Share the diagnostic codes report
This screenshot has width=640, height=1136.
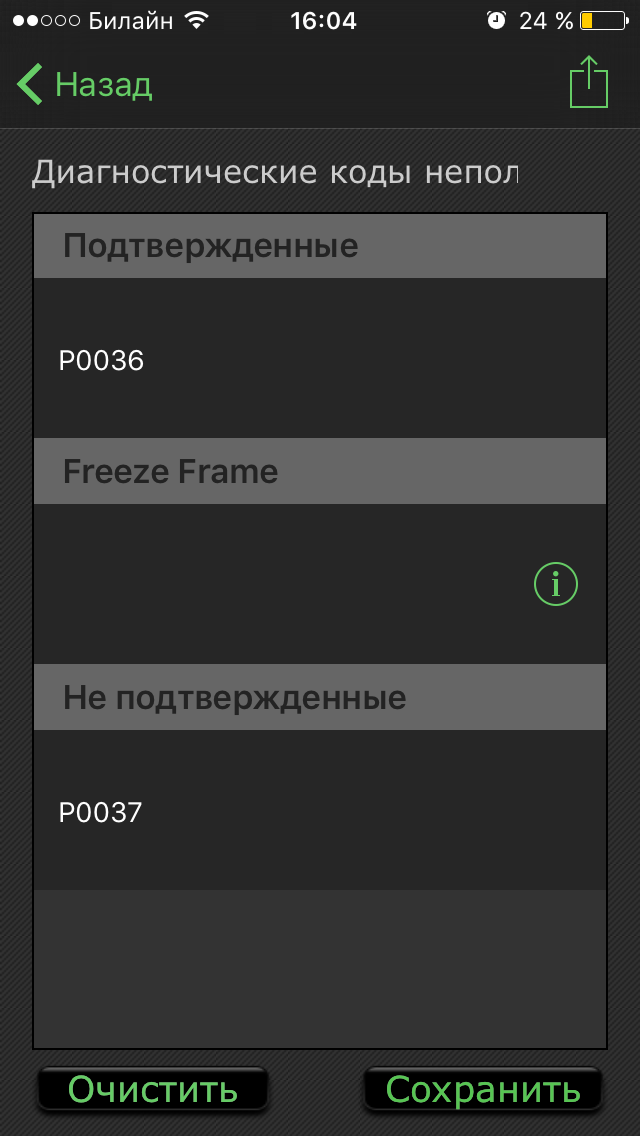click(588, 82)
